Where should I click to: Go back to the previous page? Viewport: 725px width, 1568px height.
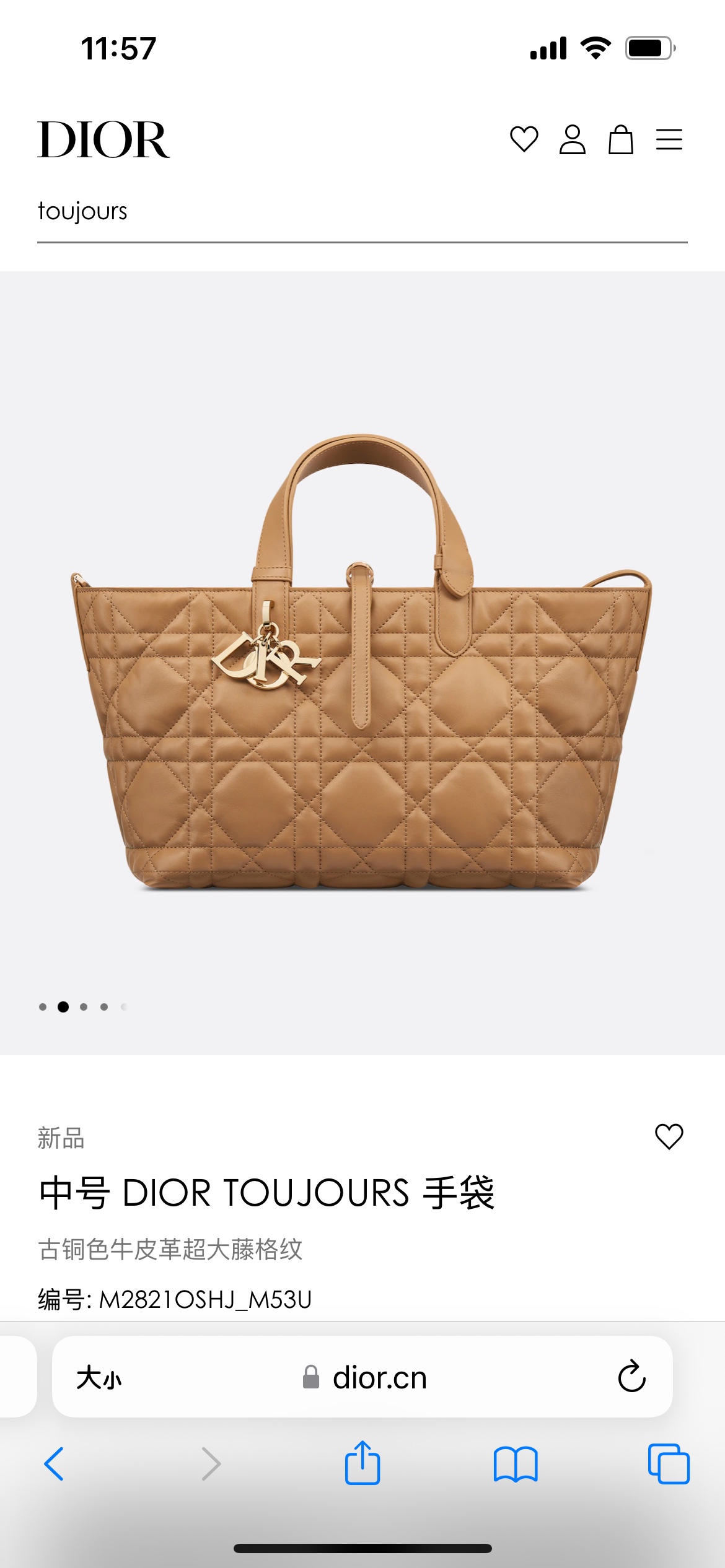pyautogui.click(x=55, y=1464)
